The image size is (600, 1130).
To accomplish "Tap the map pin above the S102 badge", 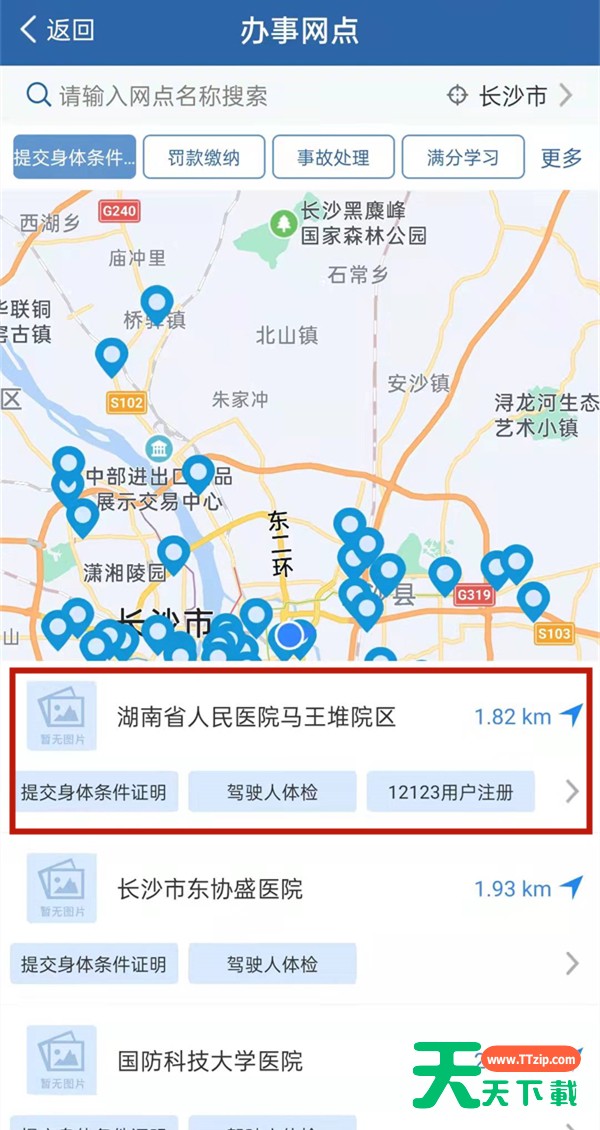I will [112, 357].
